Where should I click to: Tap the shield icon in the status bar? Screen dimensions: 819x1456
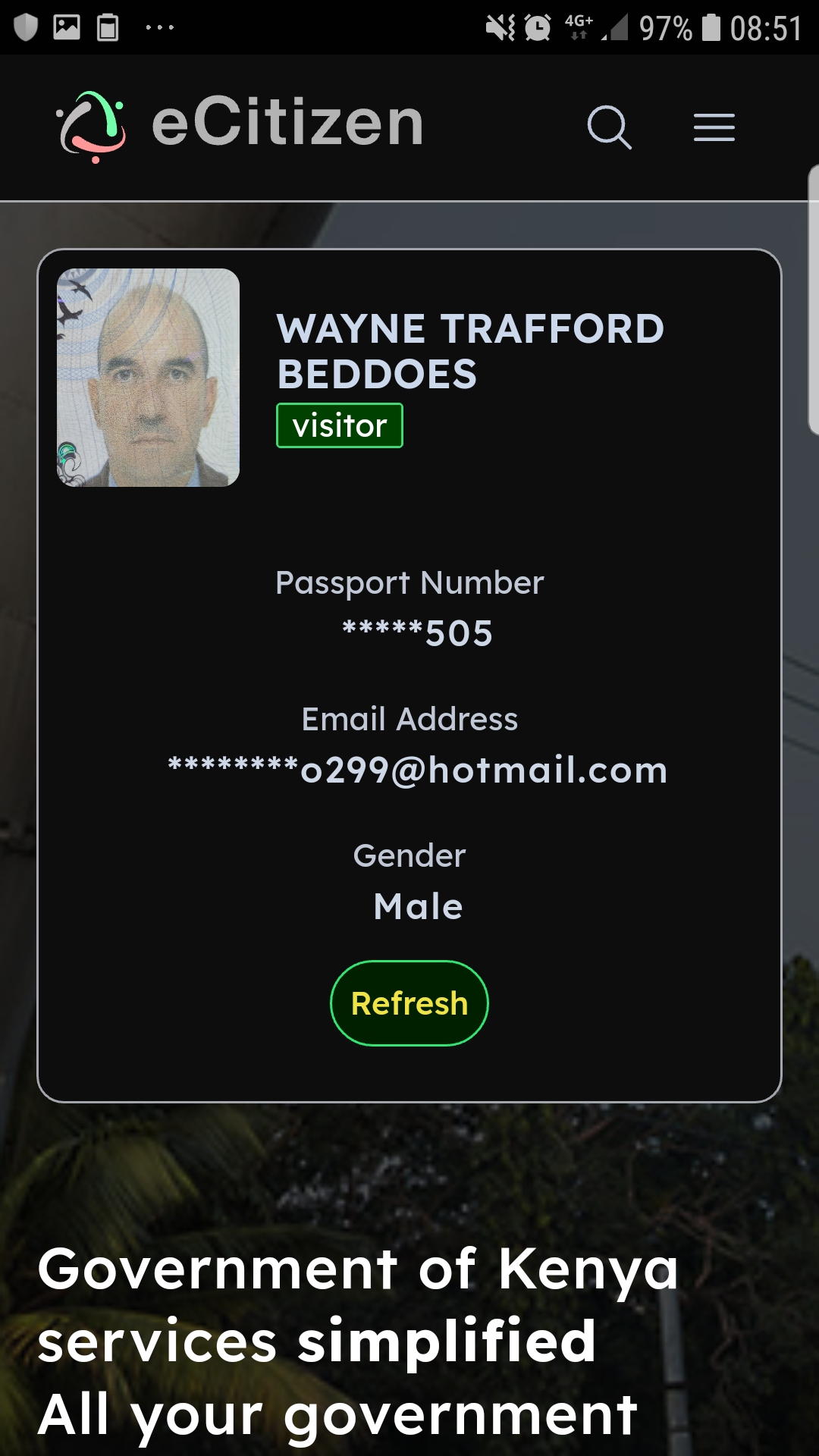click(x=27, y=25)
